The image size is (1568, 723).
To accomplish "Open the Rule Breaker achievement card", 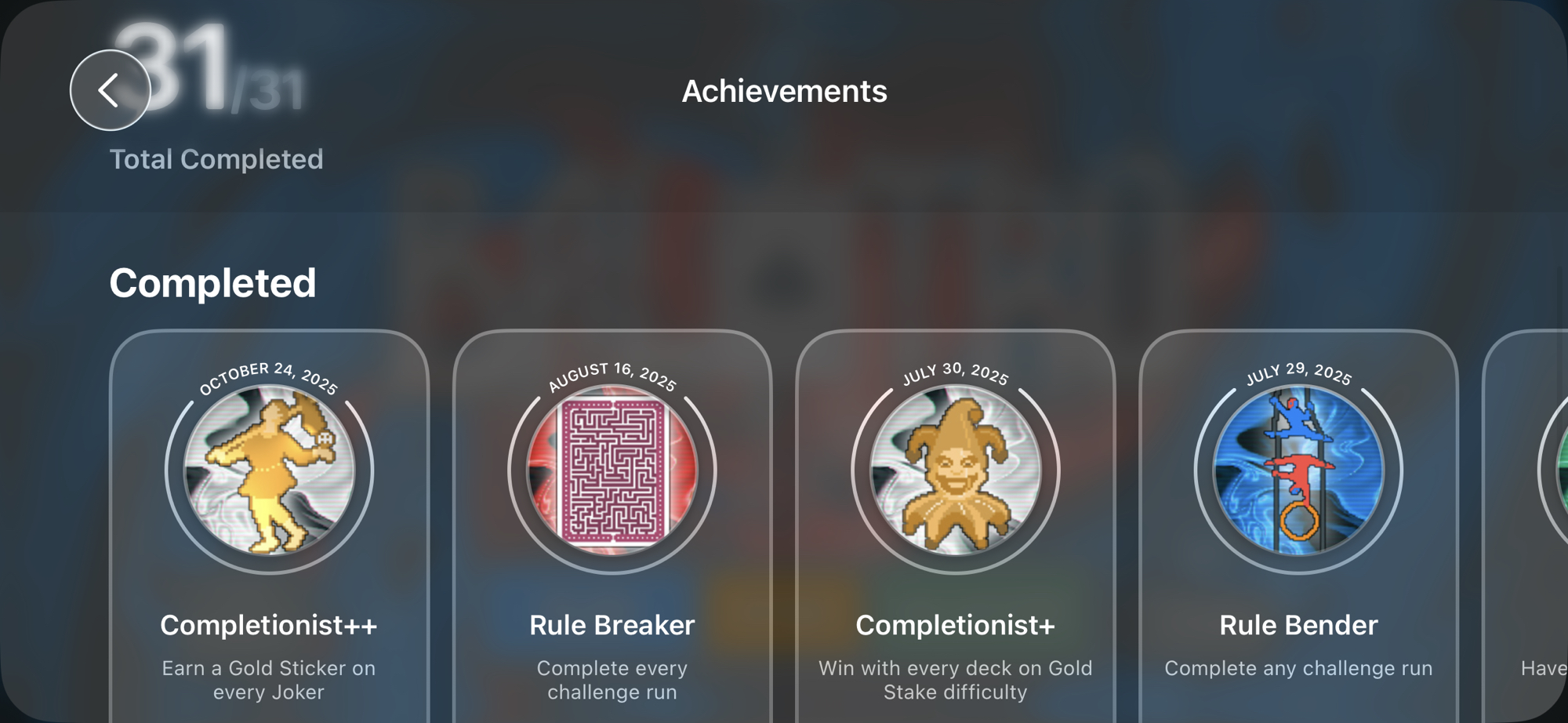I will pos(612,525).
